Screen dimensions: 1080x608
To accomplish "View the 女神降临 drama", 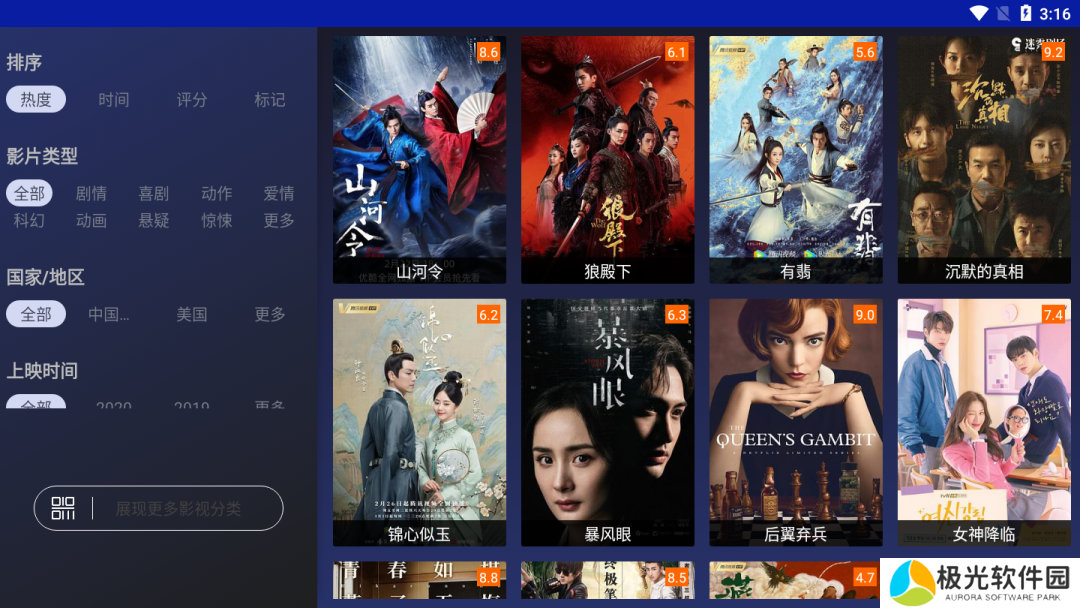I will pos(983,422).
